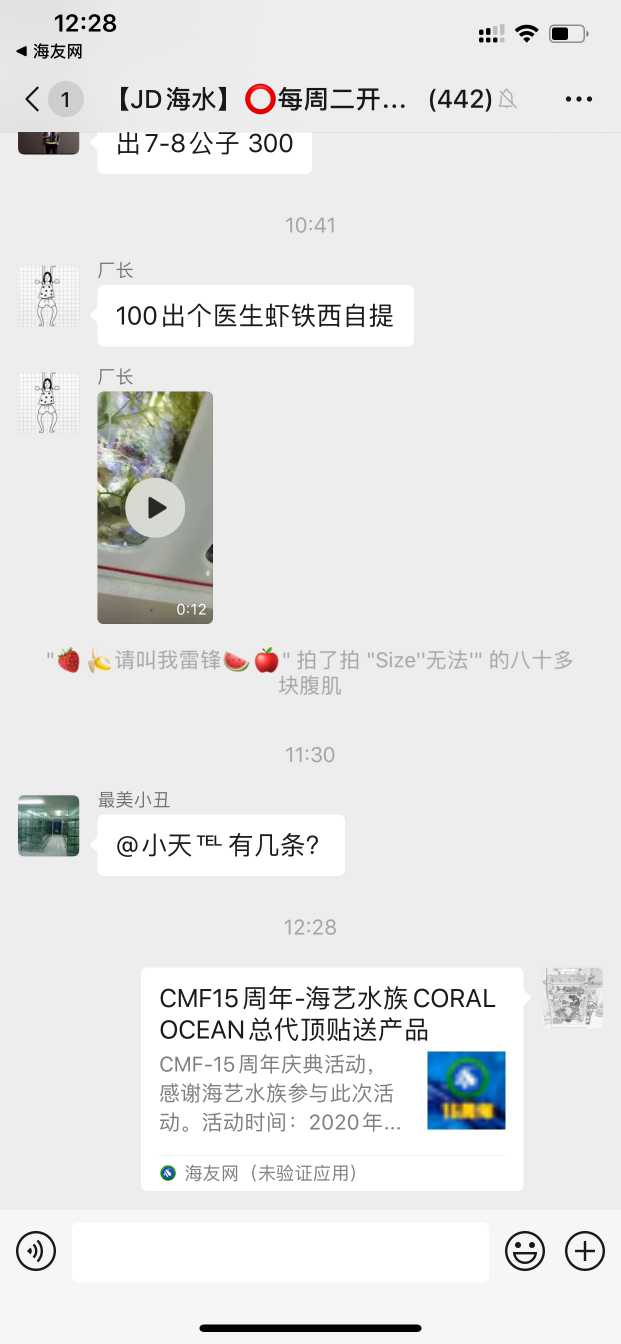View 最美小丑's profile avatar

(x=48, y=826)
